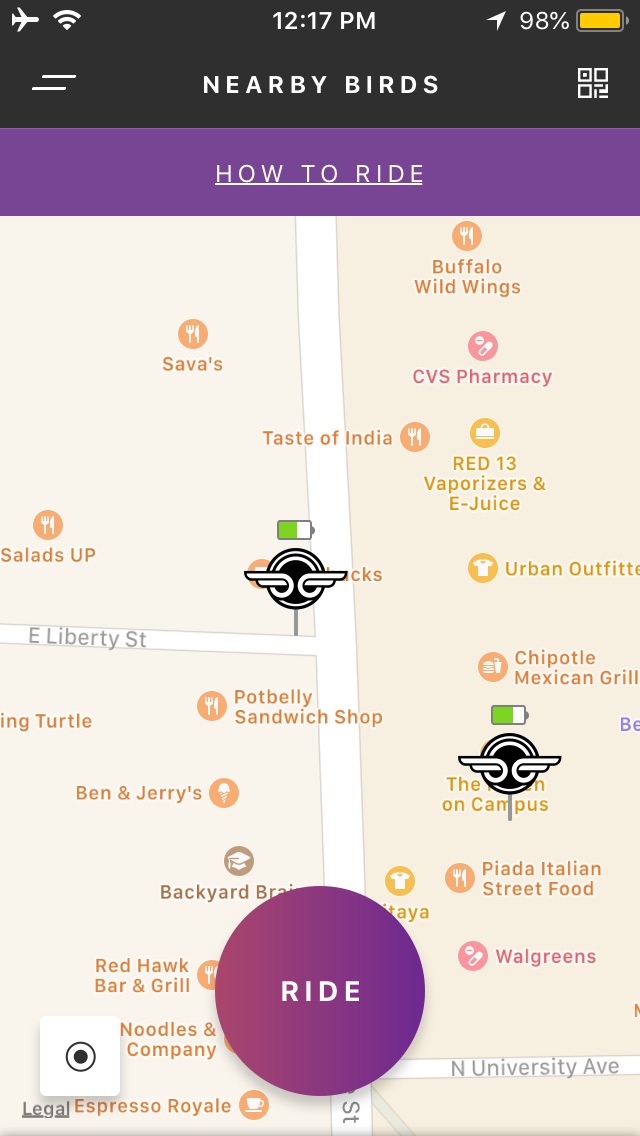The height and width of the screenshot is (1136, 640).
Task: Select the Bird scooter near Chipotle
Action: click(510, 763)
